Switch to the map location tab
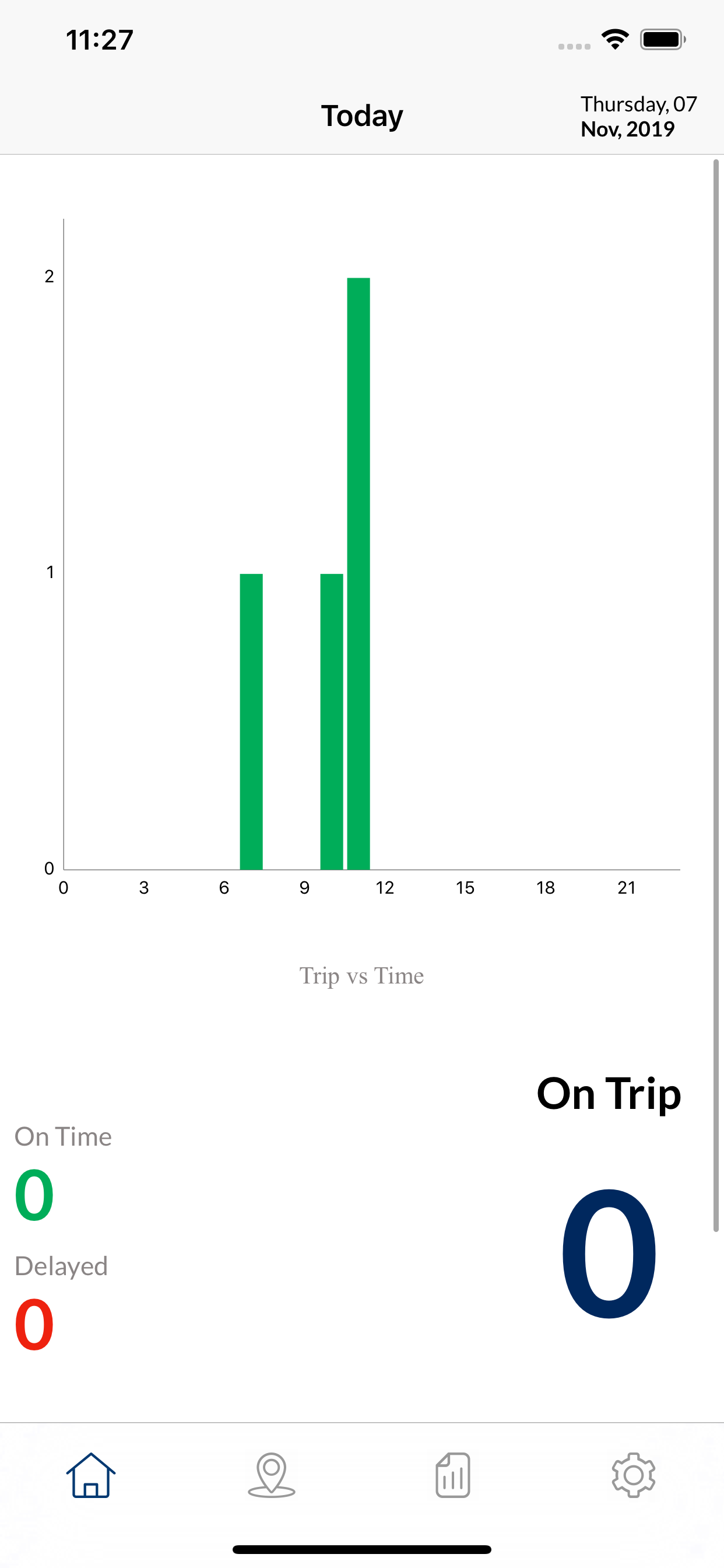 click(271, 1475)
